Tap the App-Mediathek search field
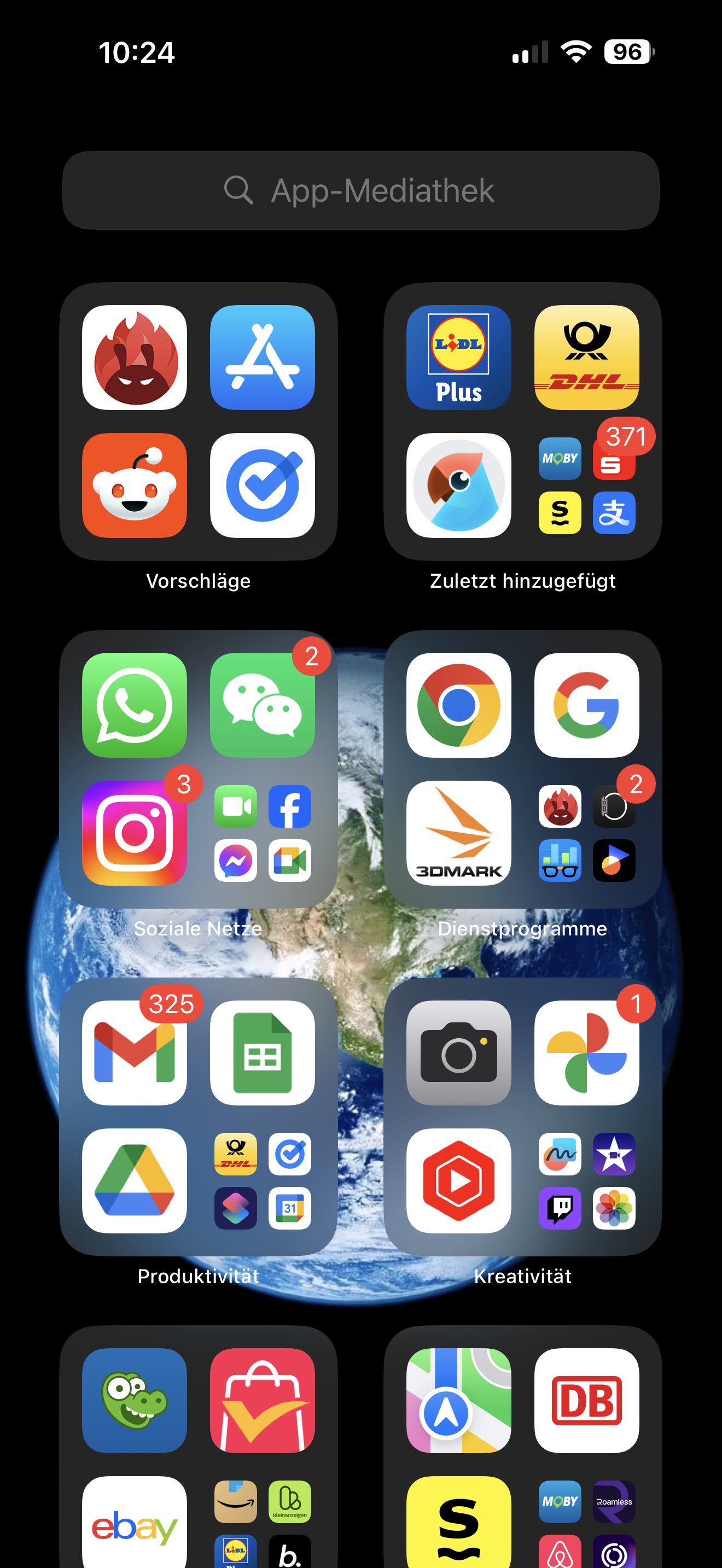 coord(361,190)
